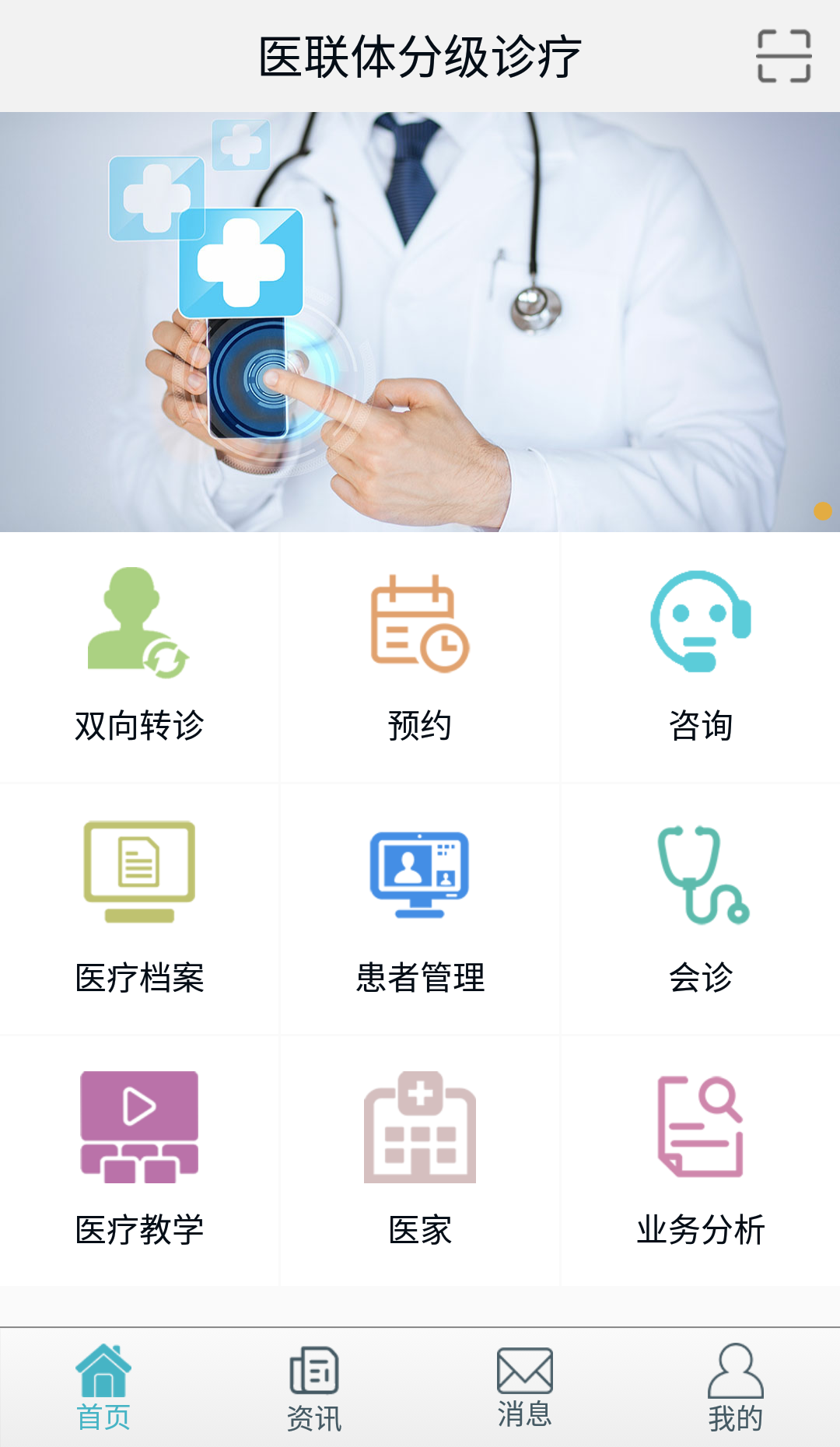Select the 医家 hospital building icon

420,1128
